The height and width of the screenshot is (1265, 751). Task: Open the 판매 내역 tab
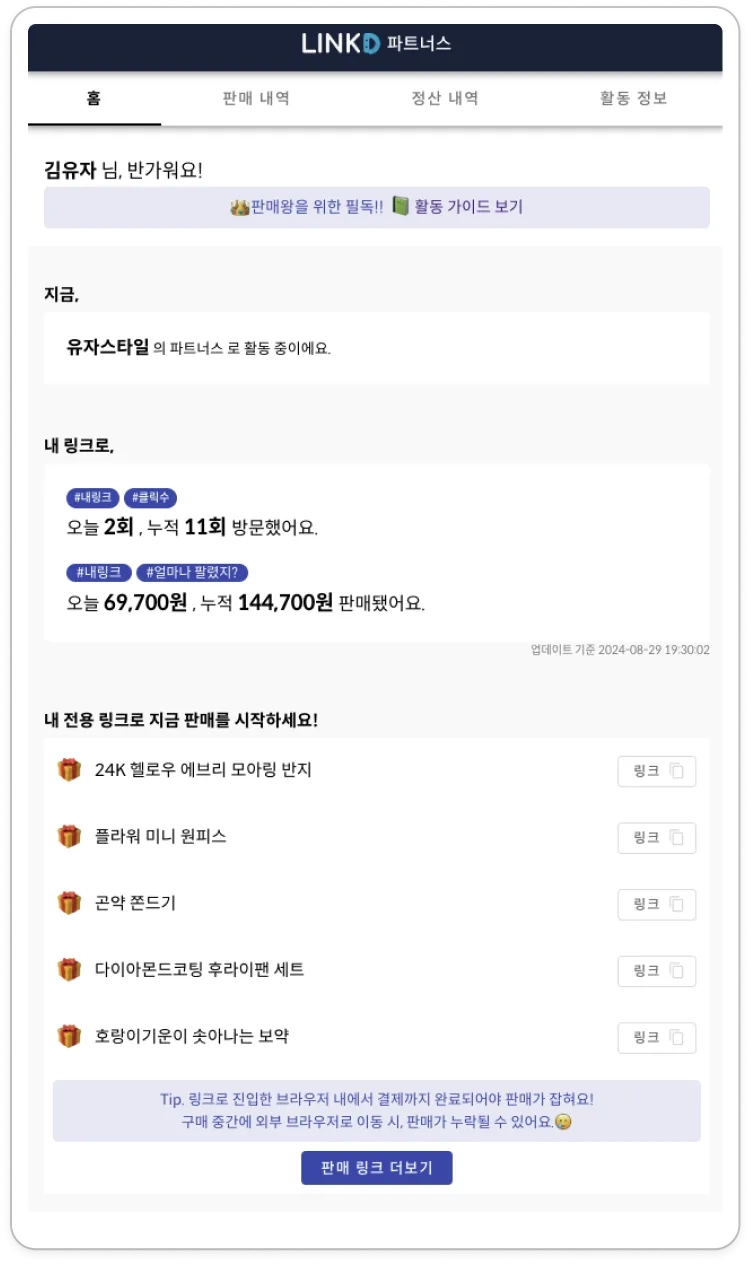[256, 99]
